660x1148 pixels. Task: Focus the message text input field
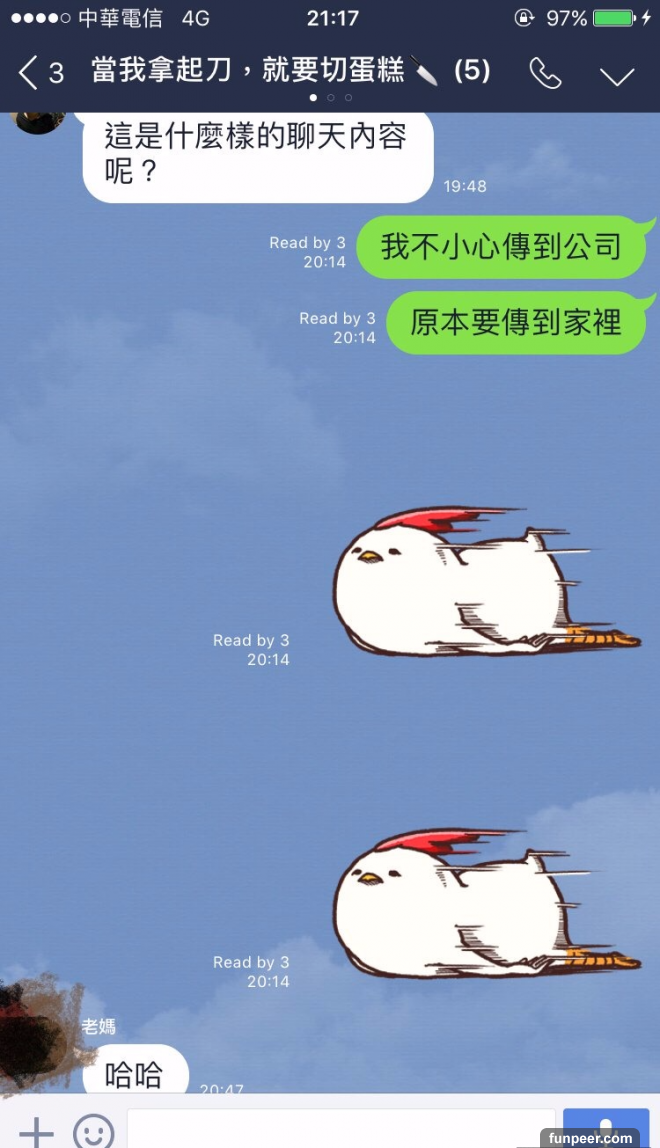click(340, 1130)
